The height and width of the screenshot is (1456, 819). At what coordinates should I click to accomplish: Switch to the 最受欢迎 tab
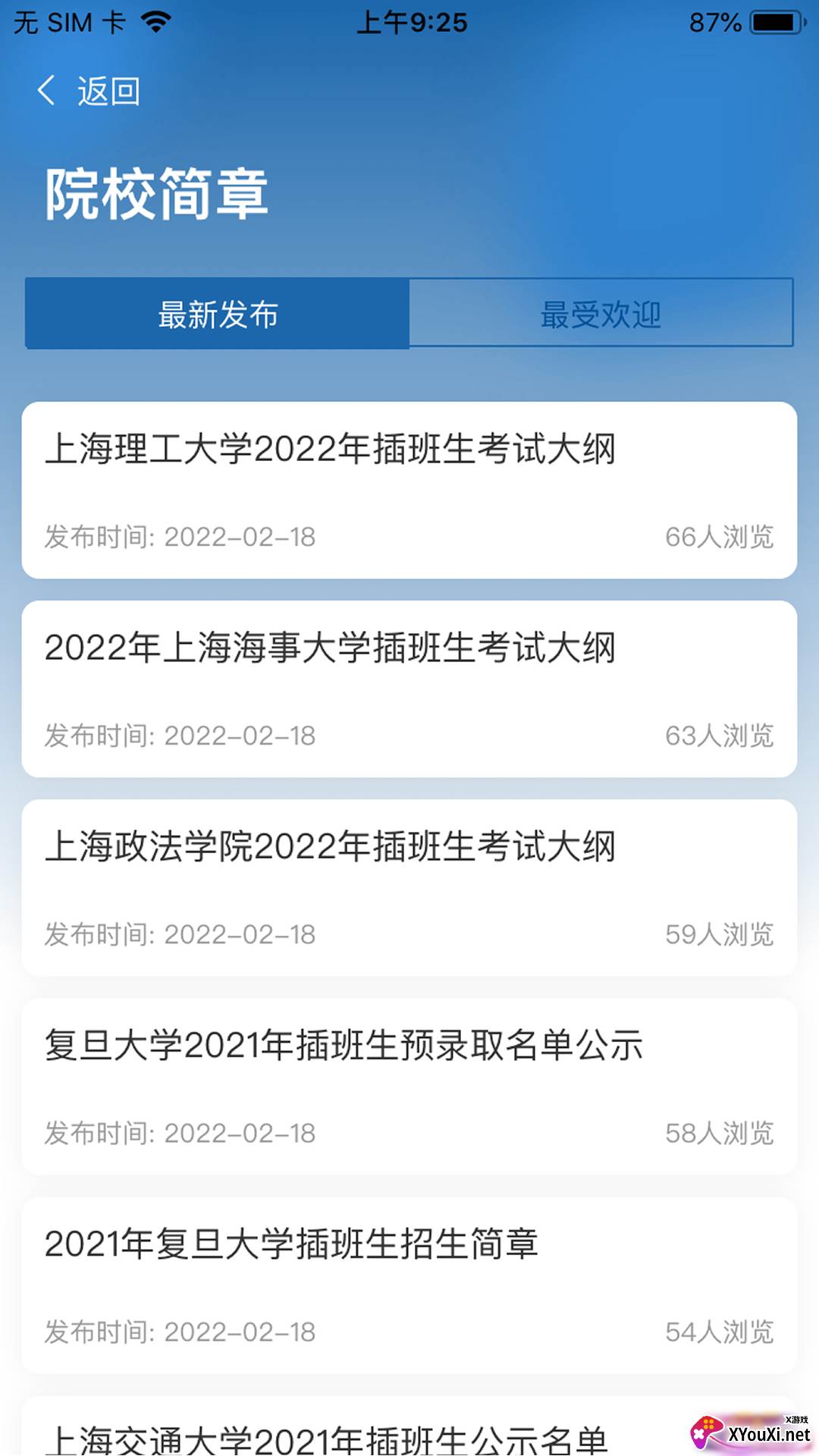(601, 314)
